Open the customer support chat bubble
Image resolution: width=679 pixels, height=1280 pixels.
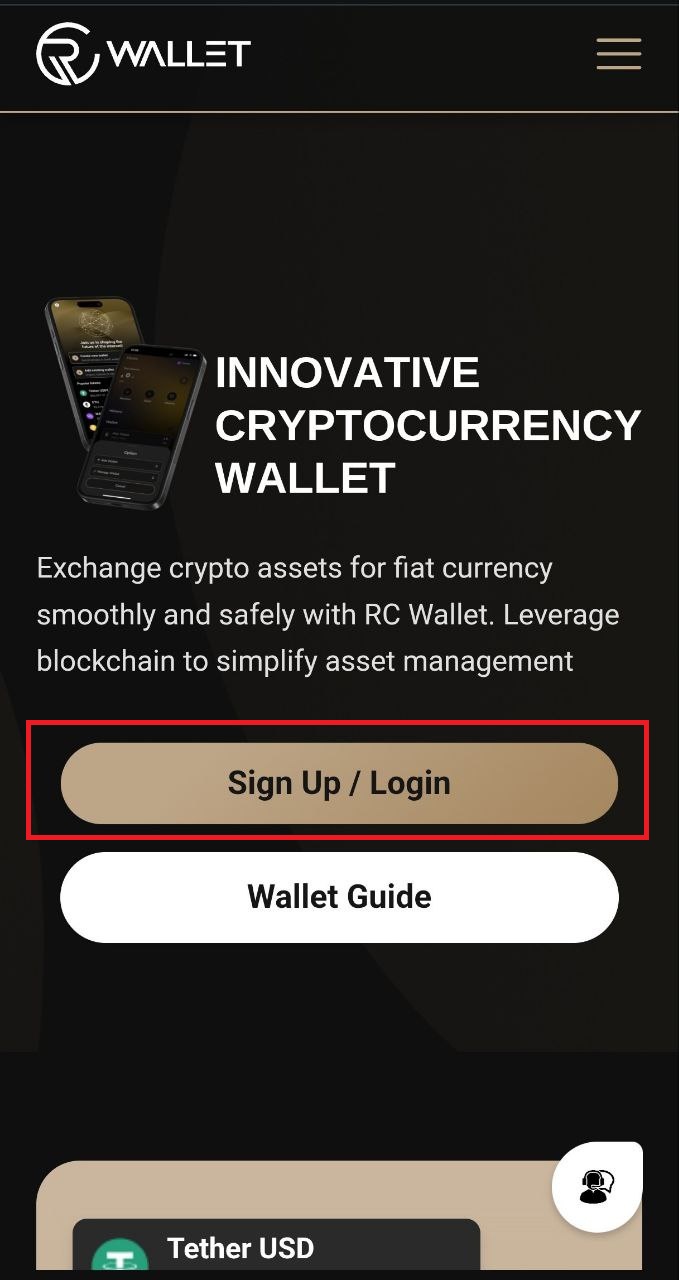[x=597, y=1187]
